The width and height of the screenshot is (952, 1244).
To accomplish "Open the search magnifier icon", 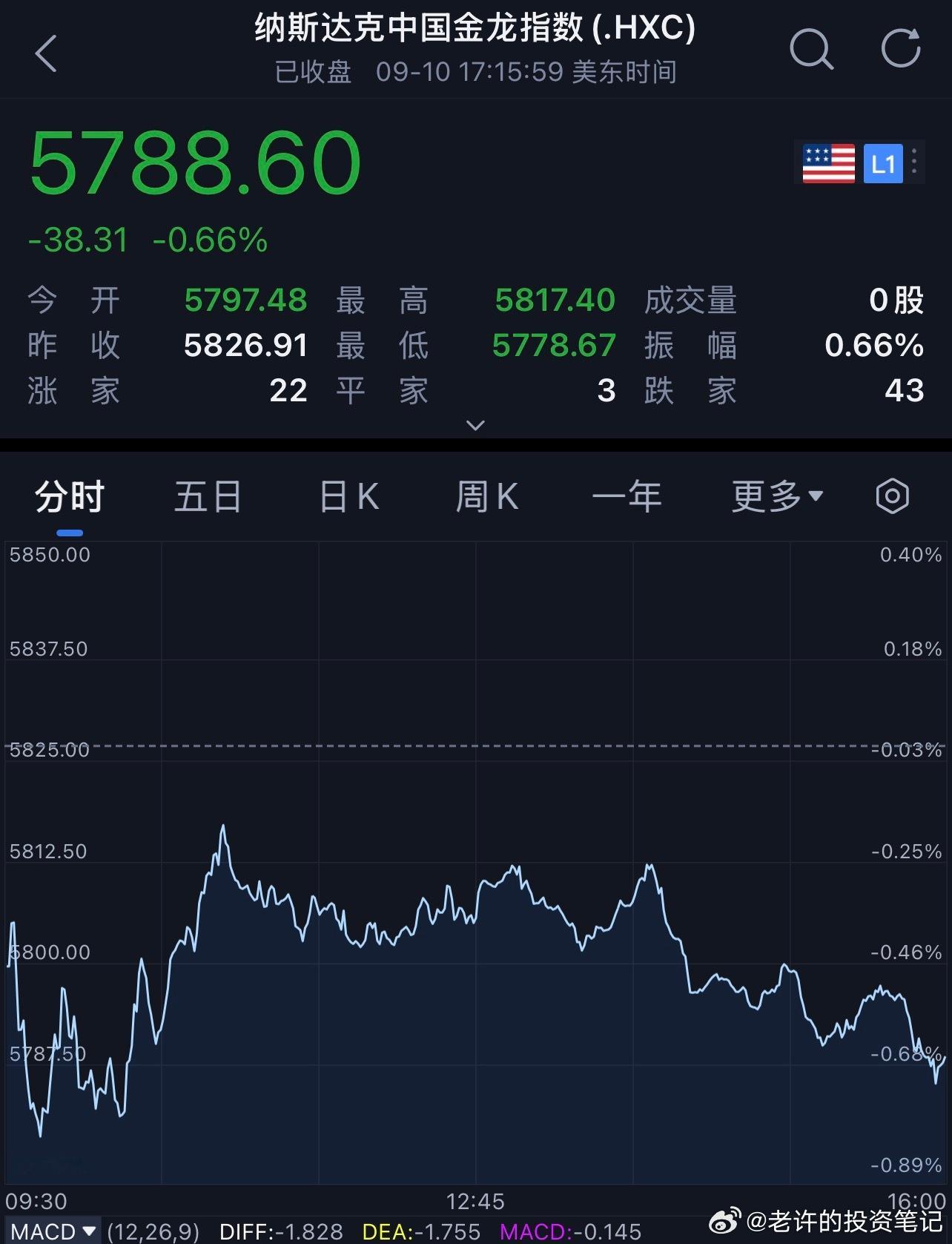I will click(x=811, y=49).
